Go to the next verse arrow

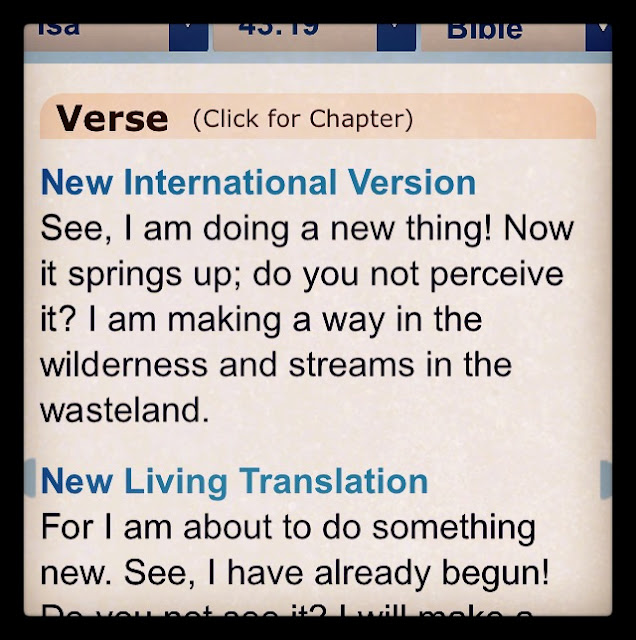point(605,480)
